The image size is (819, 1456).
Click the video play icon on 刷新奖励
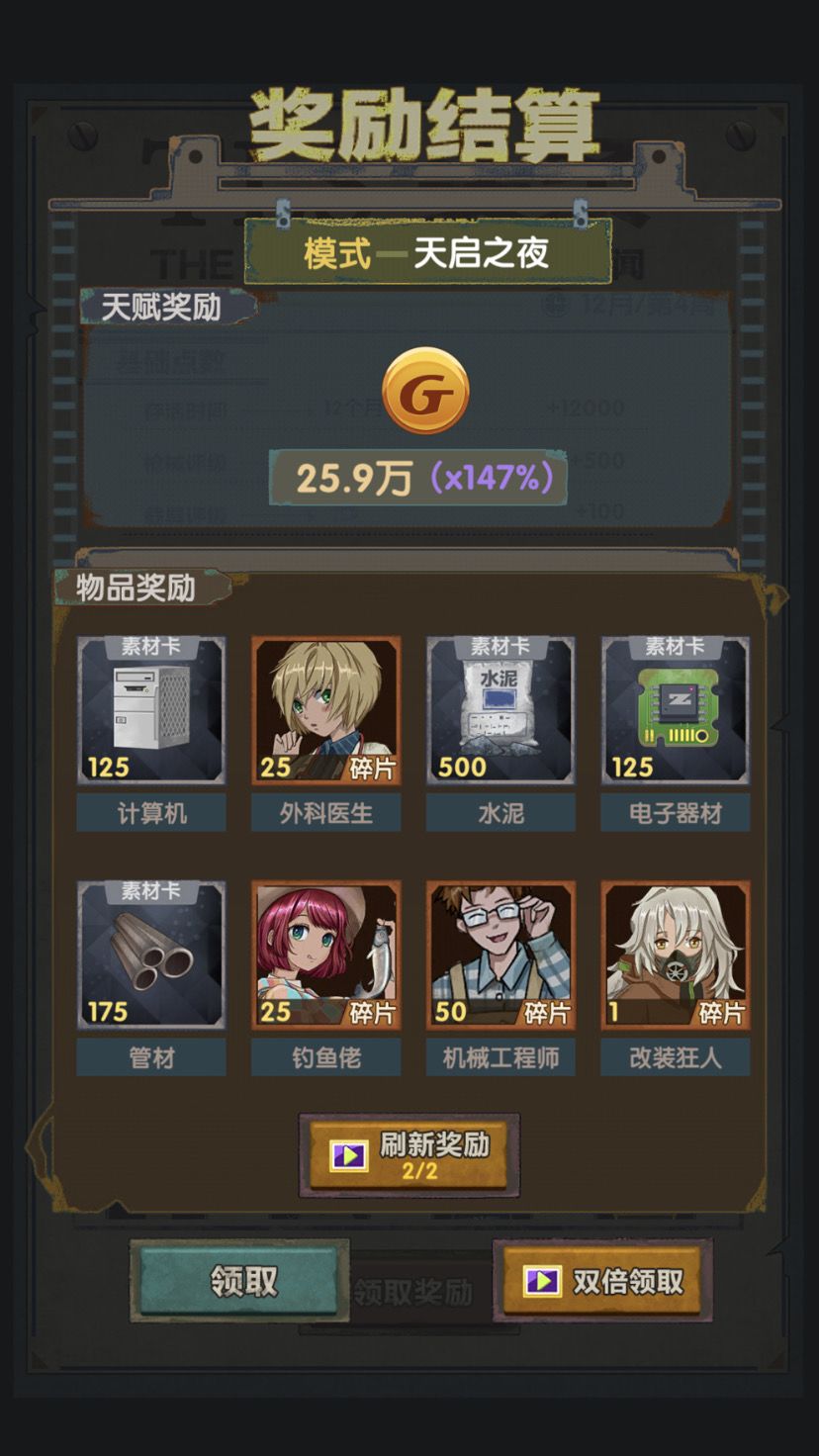[x=346, y=1155]
